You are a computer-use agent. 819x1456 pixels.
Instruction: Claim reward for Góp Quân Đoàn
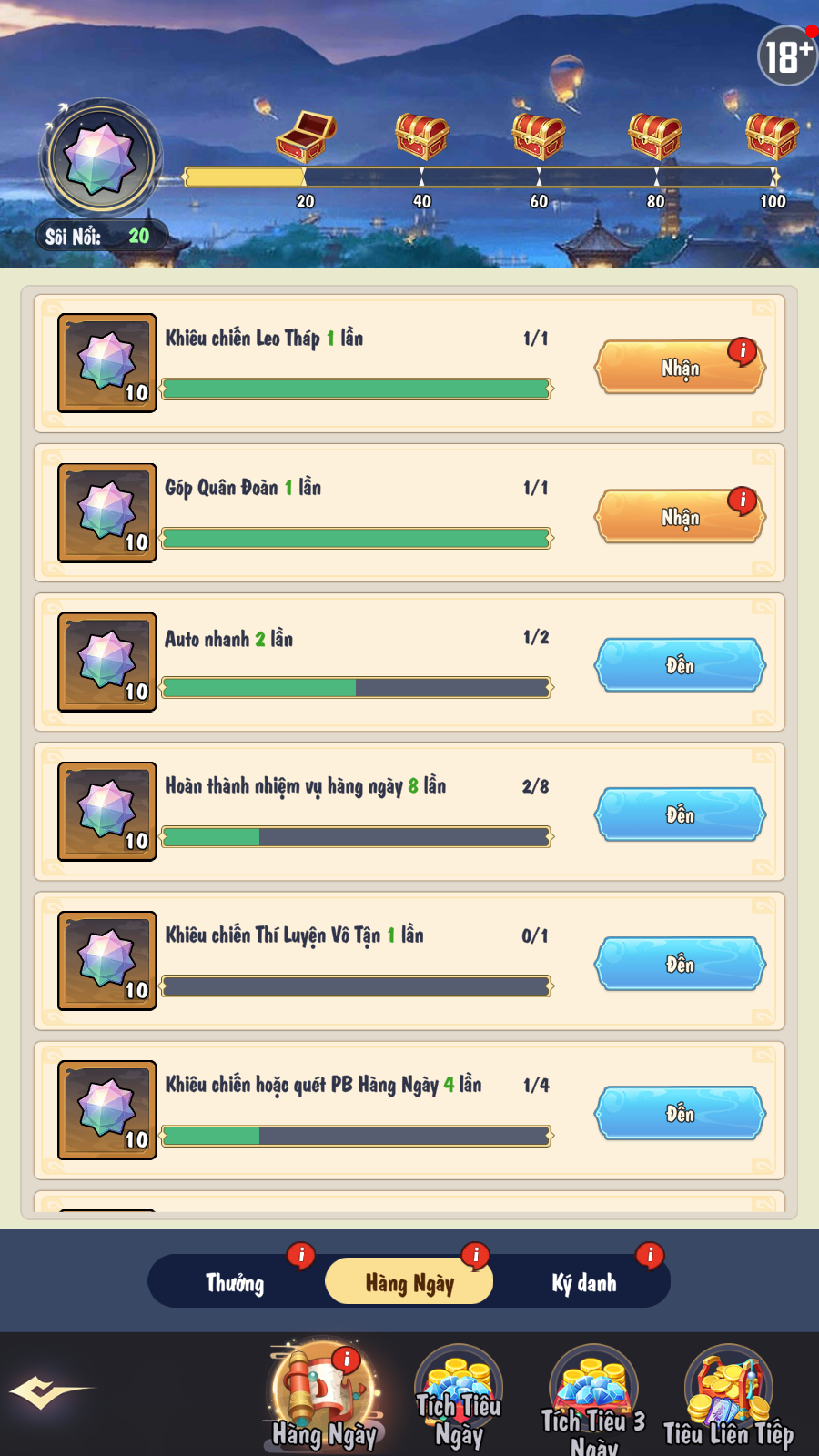click(x=680, y=517)
